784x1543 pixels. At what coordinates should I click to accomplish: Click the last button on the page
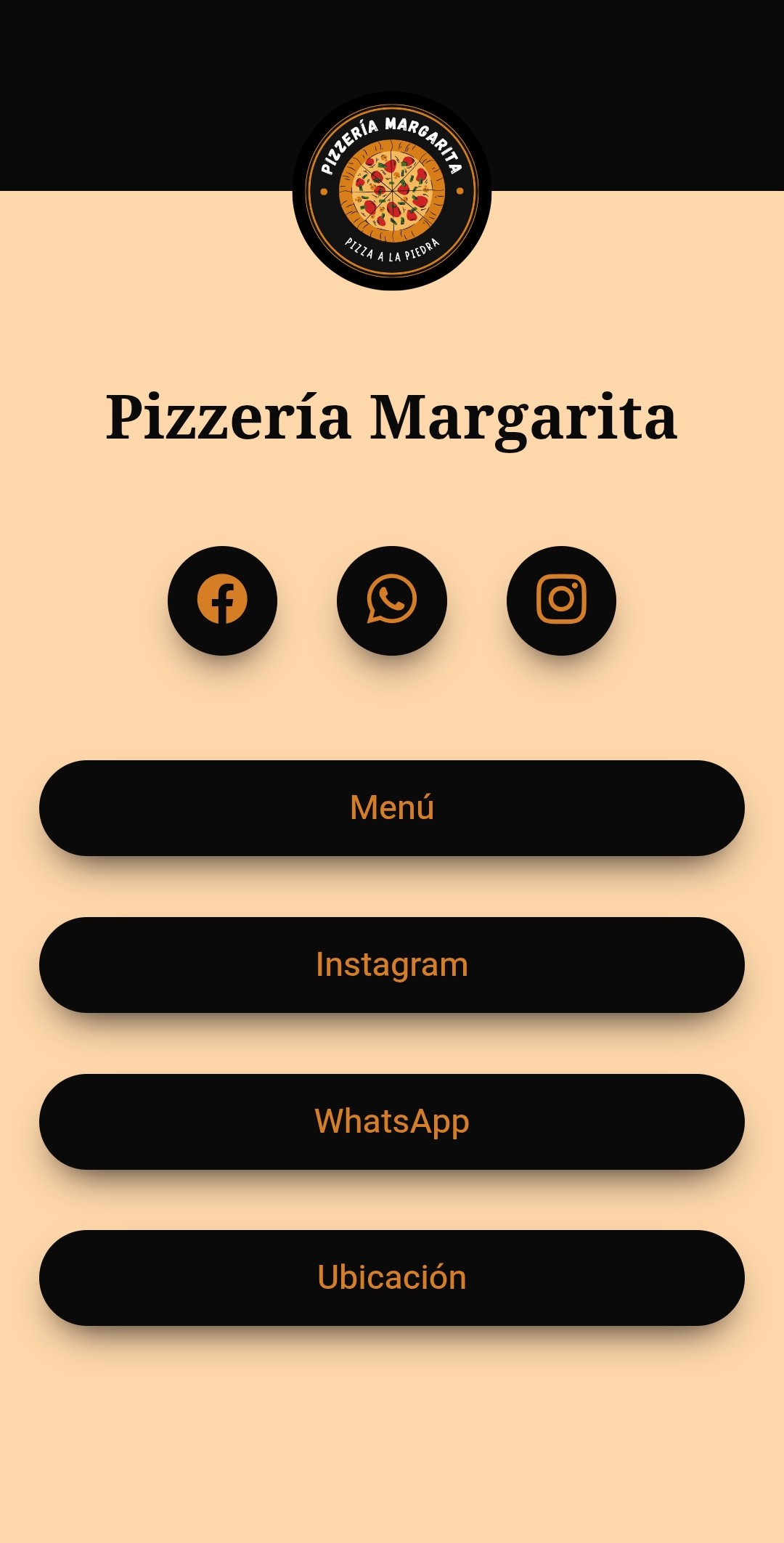[392, 1277]
